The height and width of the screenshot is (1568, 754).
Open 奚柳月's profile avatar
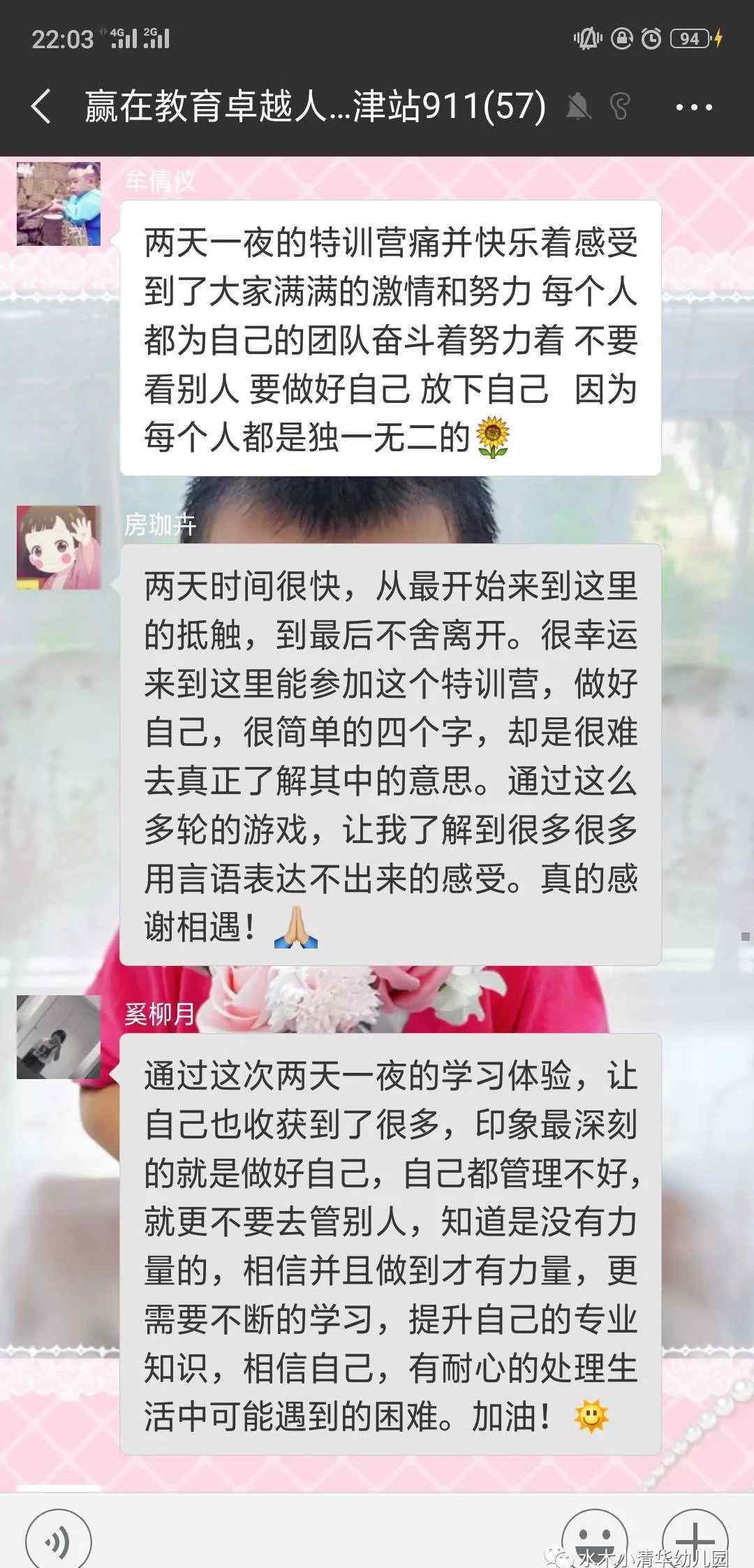click(59, 1037)
